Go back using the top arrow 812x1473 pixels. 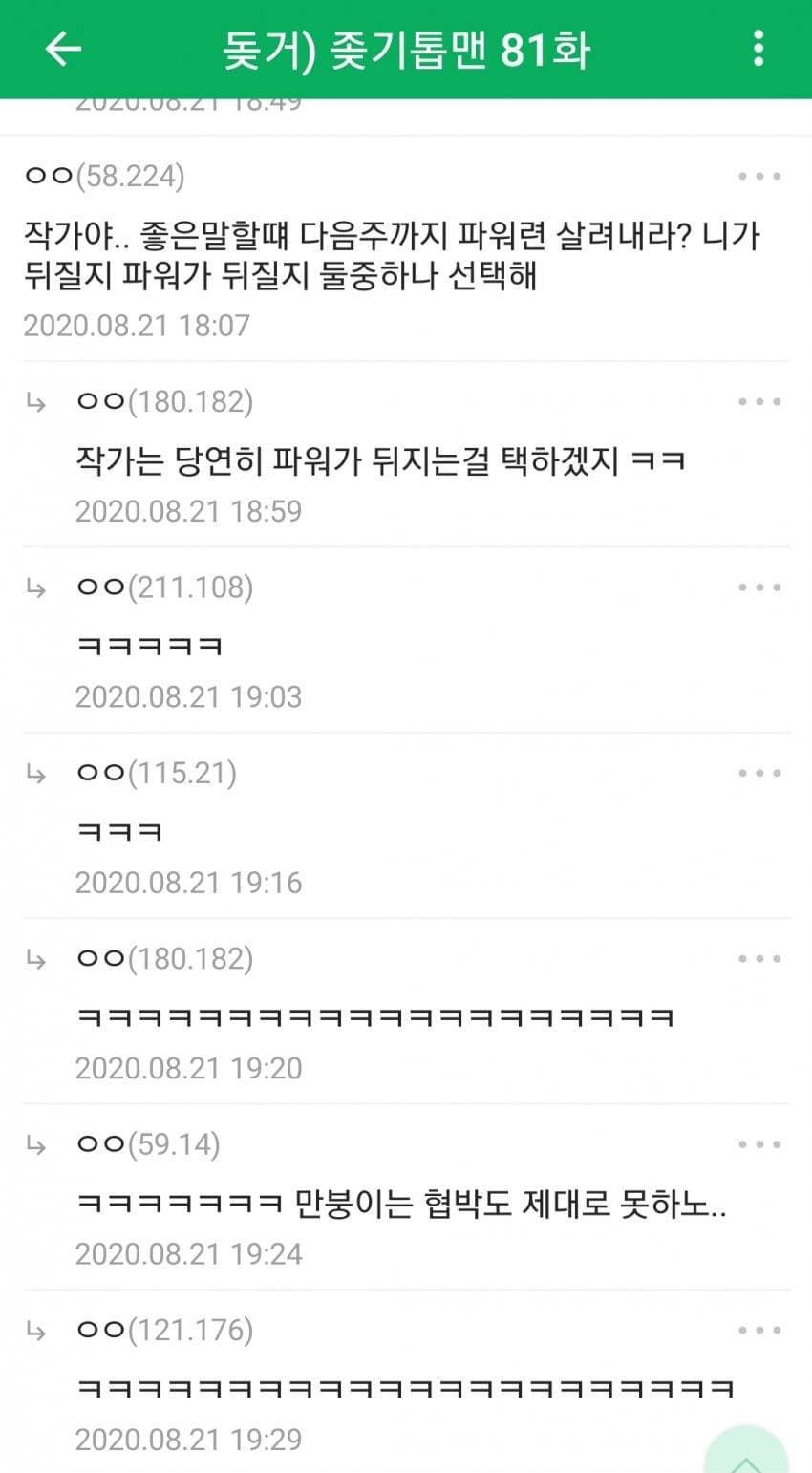click(x=63, y=49)
